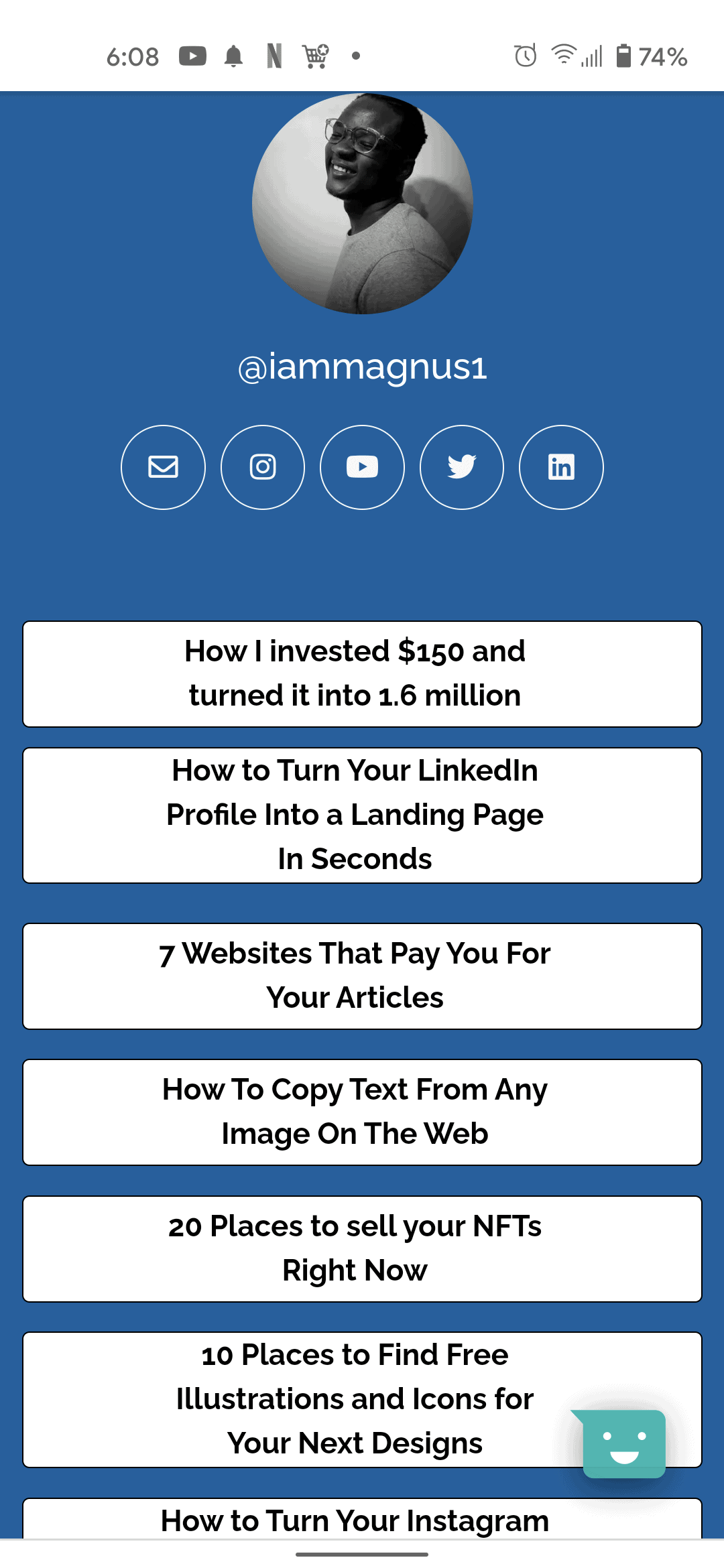Open '7 Websites That Pay You' link
This screenshot has height=1568, width=724.
[x=362, y=976]
